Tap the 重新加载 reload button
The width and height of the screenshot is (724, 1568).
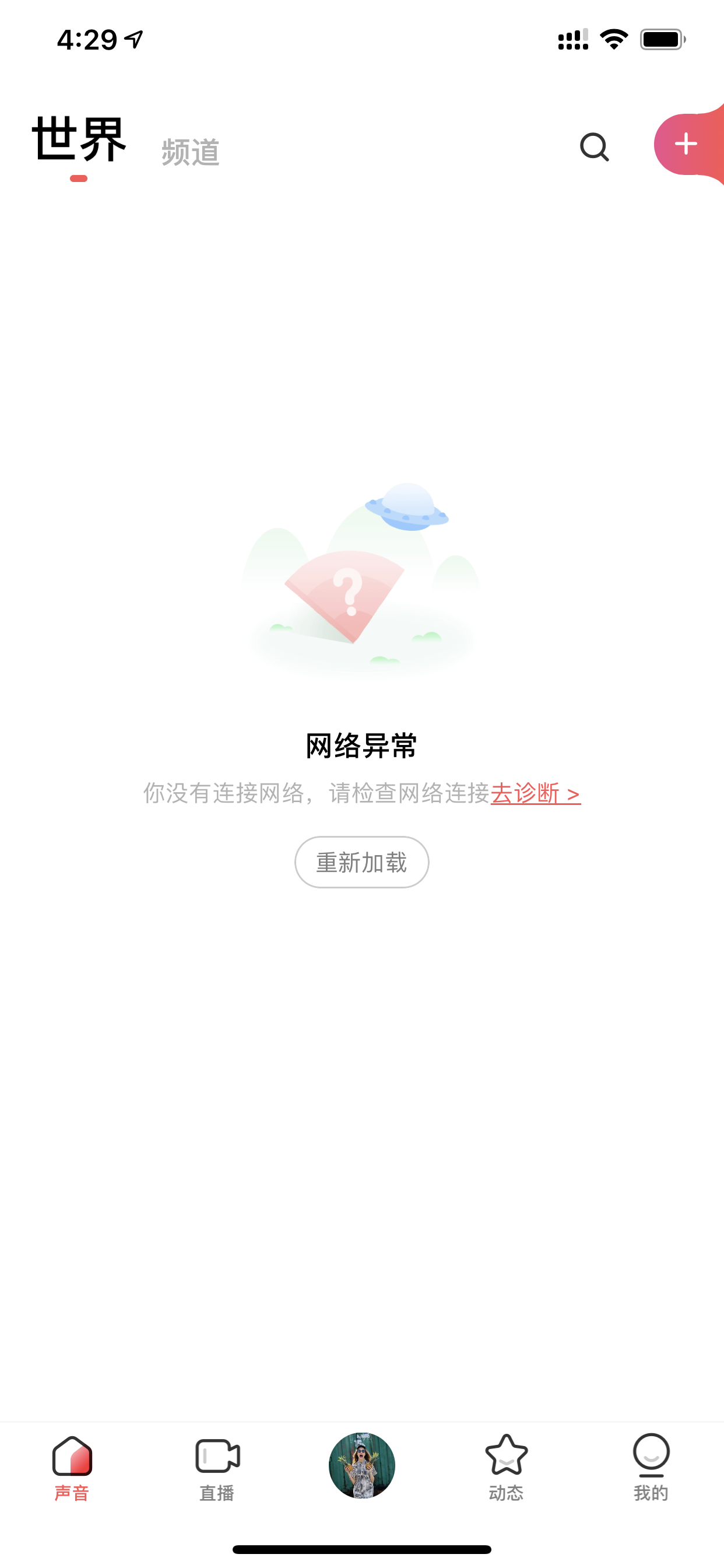pyautogui.click(x=362, y=862)
